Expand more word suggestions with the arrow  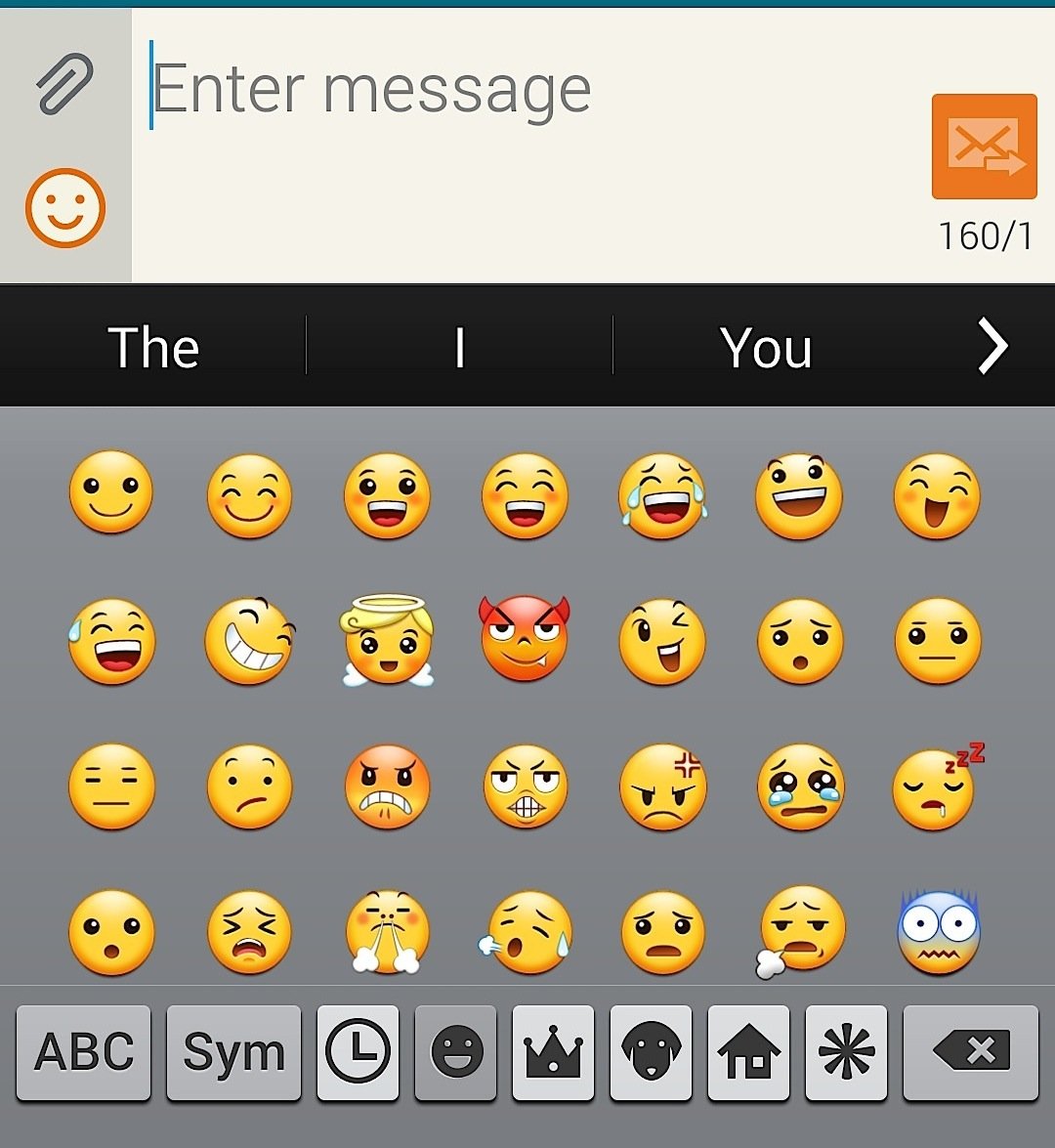coord(992,347)
